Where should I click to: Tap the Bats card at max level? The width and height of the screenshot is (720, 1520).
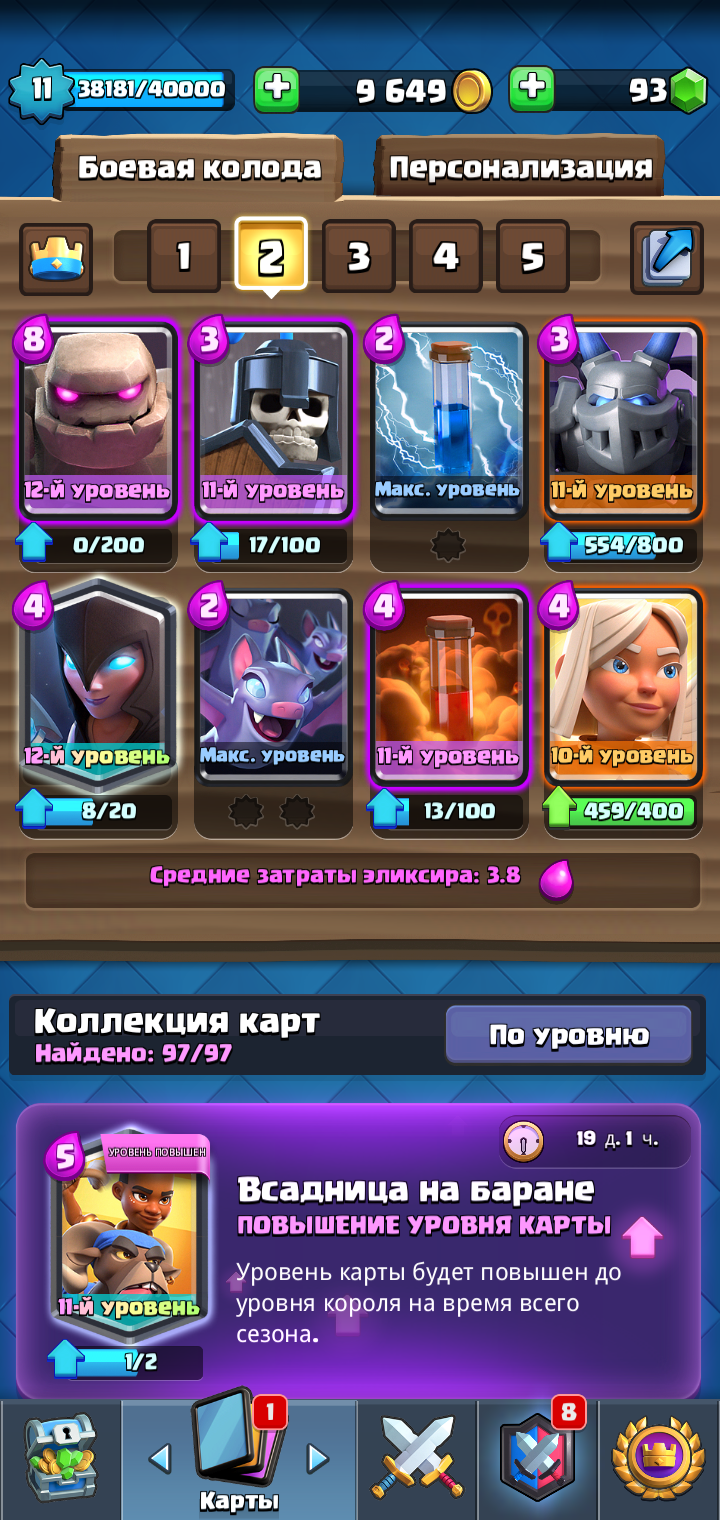272,685
